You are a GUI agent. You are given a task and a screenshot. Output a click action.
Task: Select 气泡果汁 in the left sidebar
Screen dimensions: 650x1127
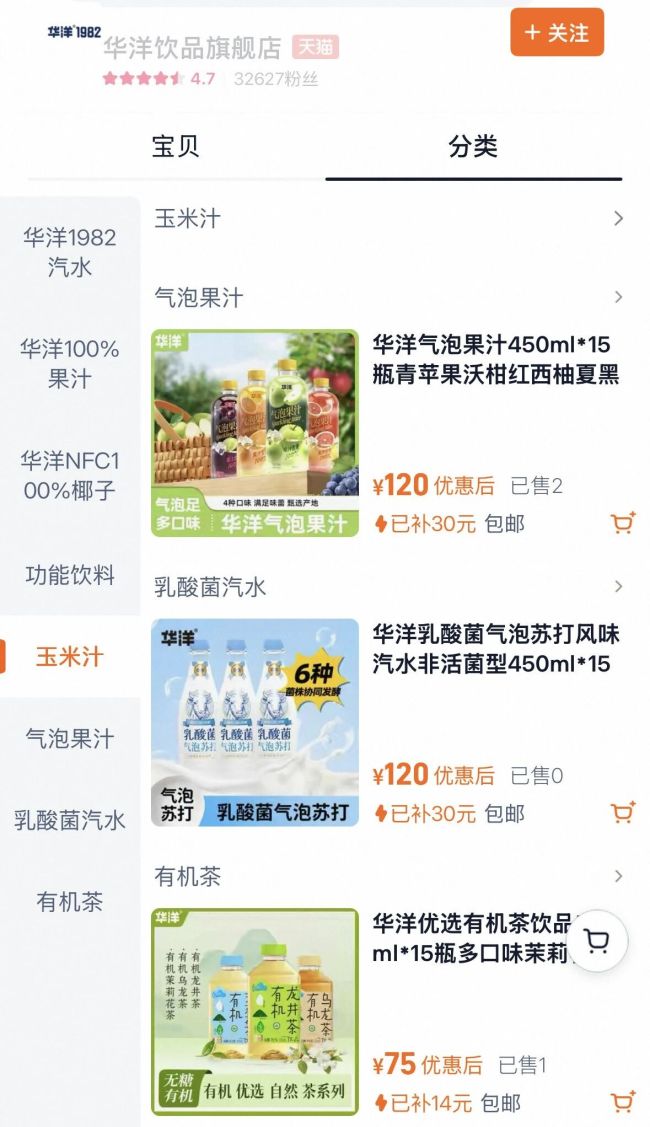coord(70,738)
